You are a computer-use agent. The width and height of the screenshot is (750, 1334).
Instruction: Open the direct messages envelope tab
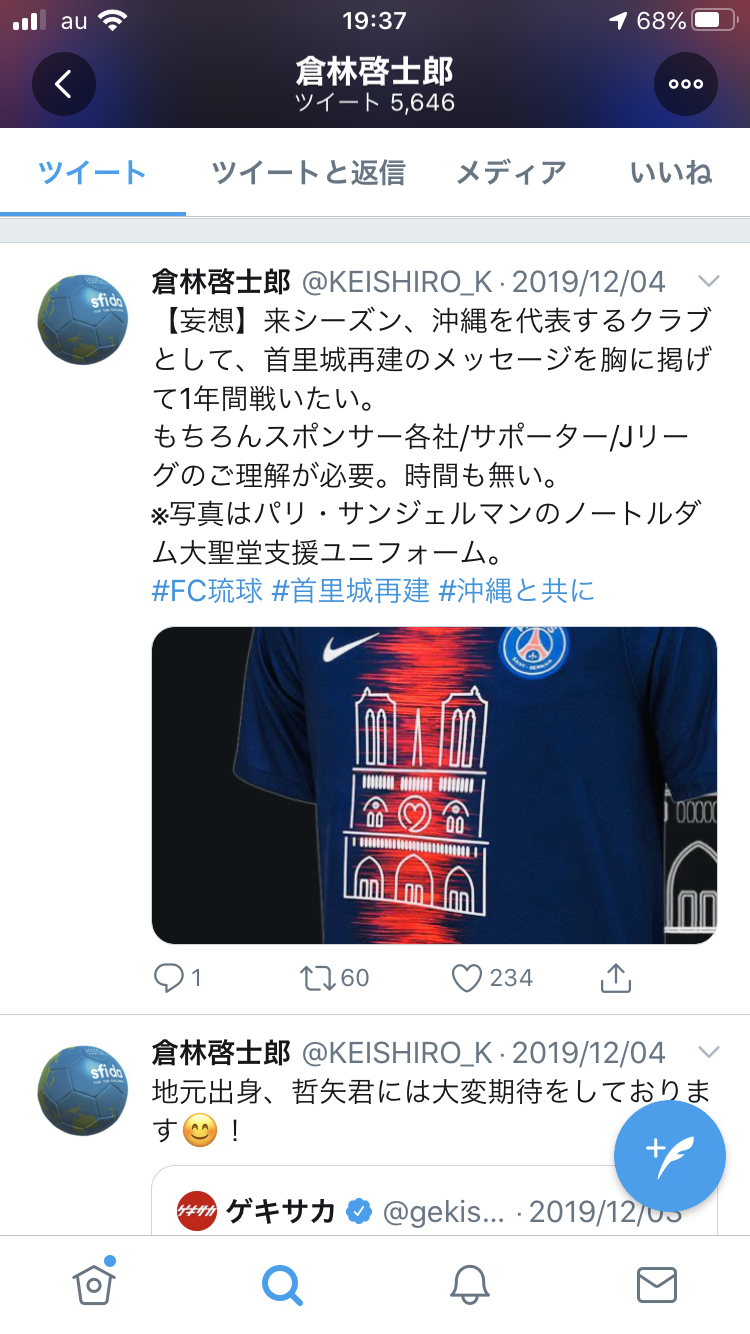[x=656, y=1284]
